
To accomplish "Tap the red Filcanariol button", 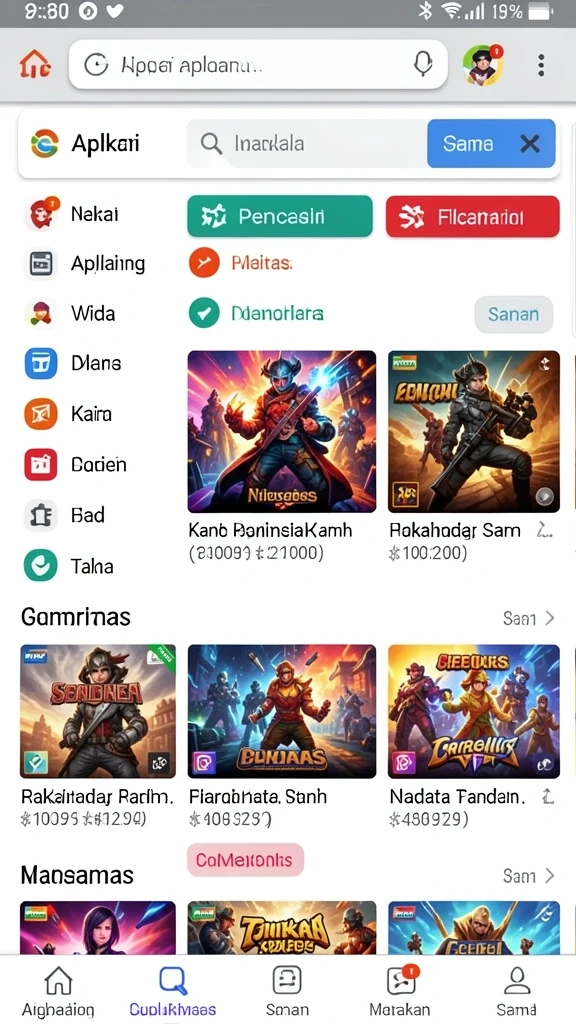I will tap(473, 216).
